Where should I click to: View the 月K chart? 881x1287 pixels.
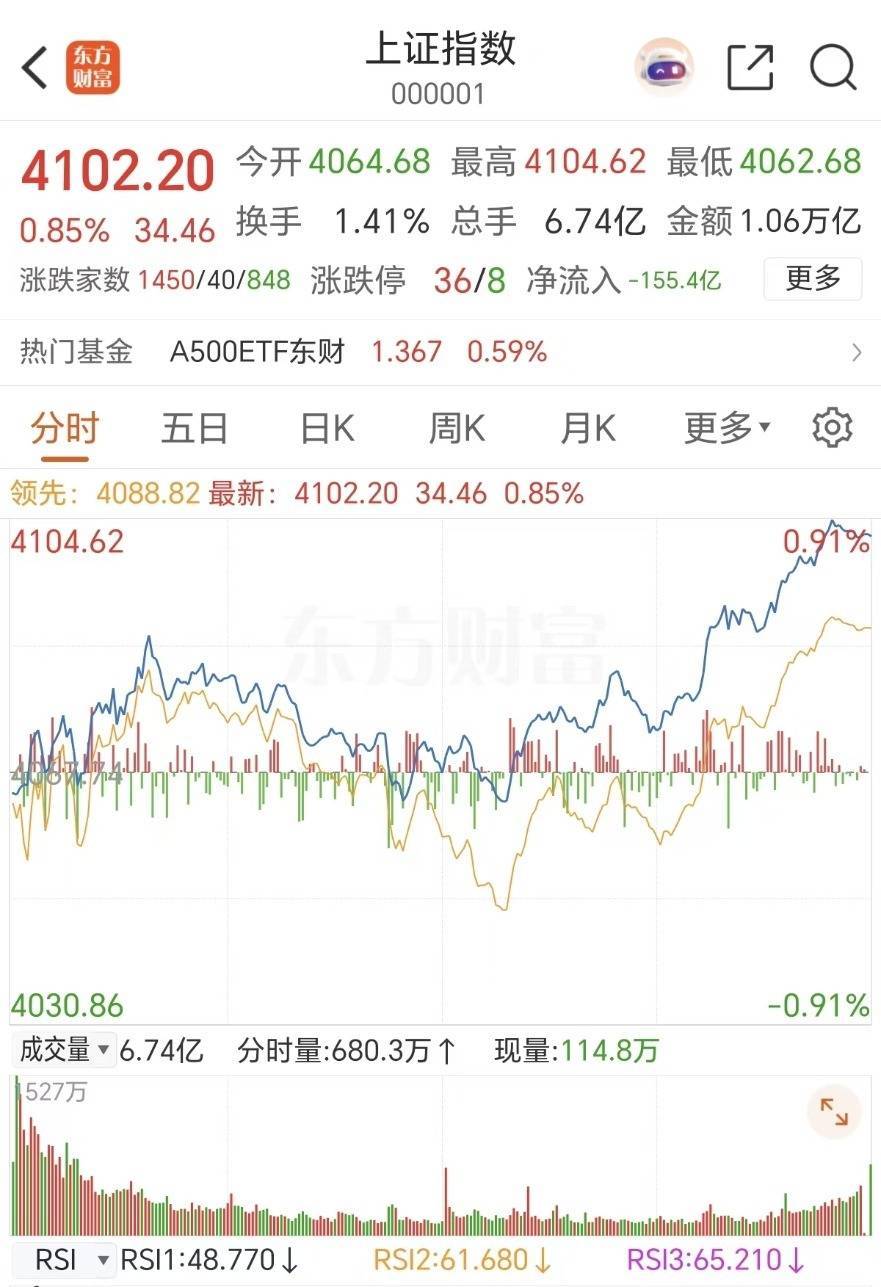point(587,429)
